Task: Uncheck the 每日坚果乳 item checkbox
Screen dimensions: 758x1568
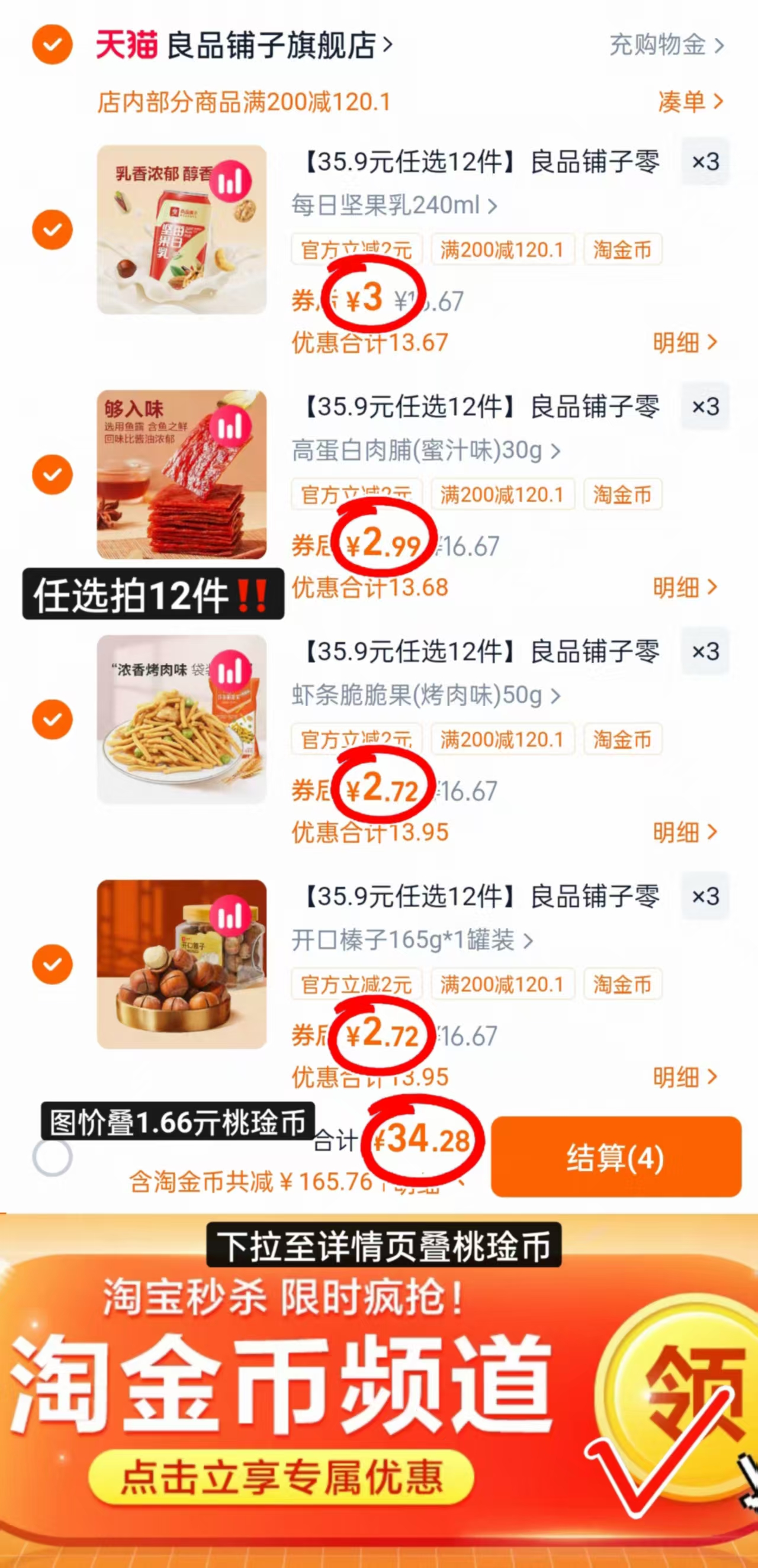Action: tap(53, 230)
